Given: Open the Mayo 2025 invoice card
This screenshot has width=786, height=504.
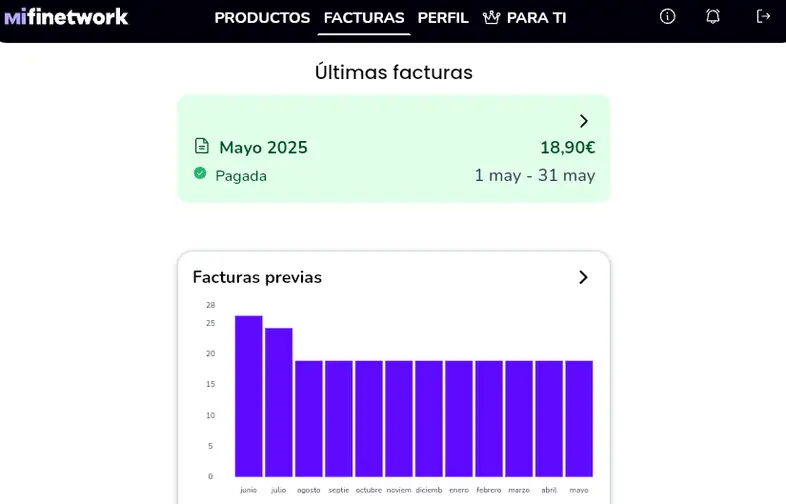Looking at the screenshot, I should tap(394, 149).
